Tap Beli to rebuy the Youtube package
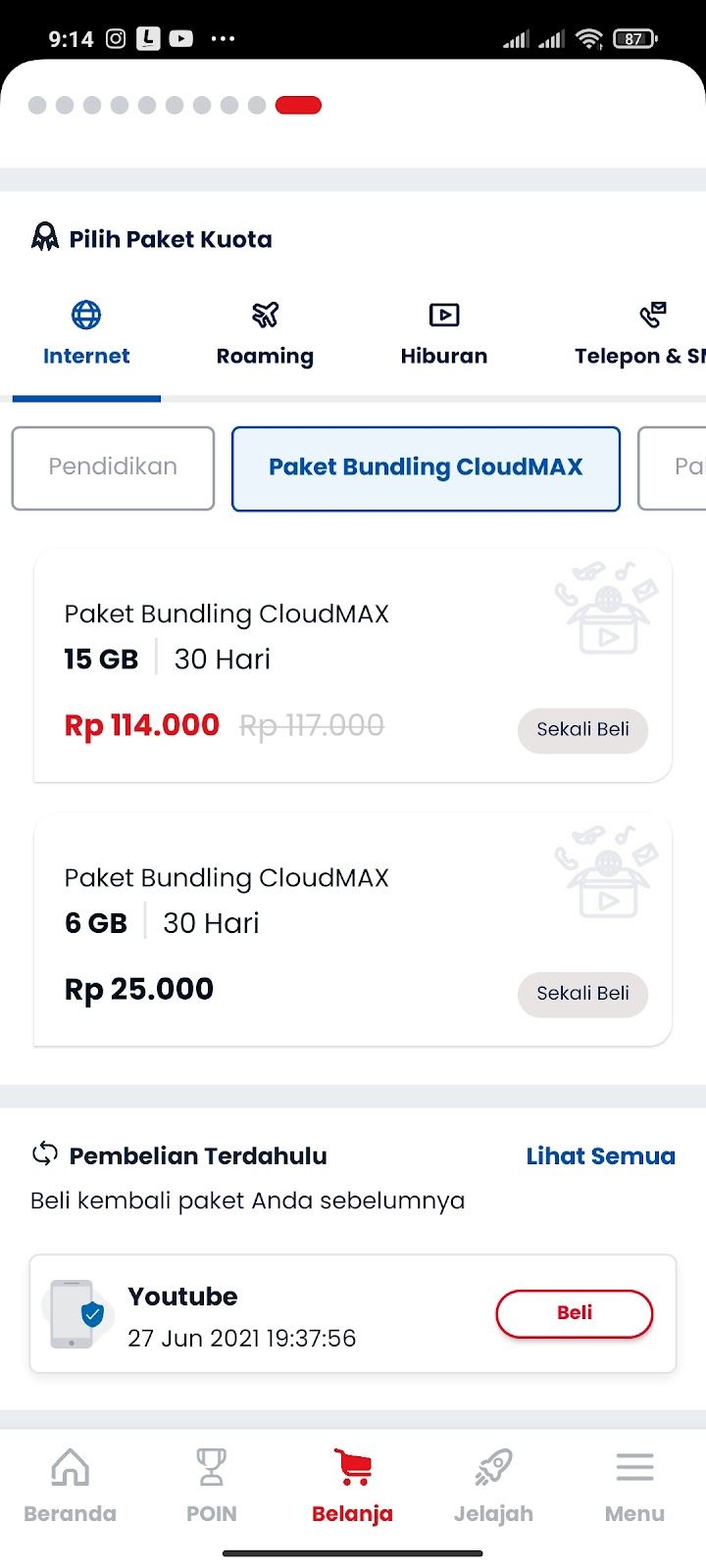 click(x=574, y=1313)
